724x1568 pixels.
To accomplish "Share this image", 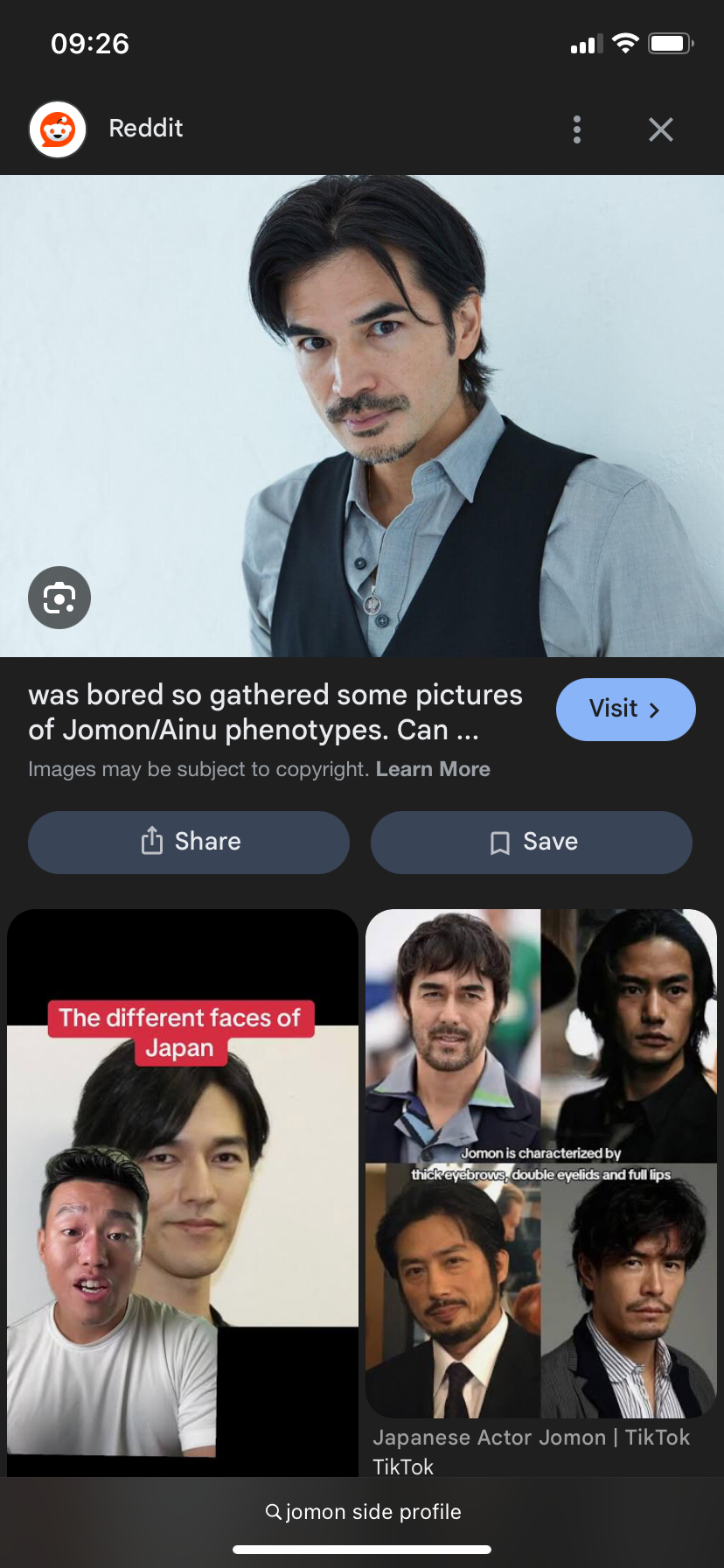I will pyautogui.click(x=189, y=842).
